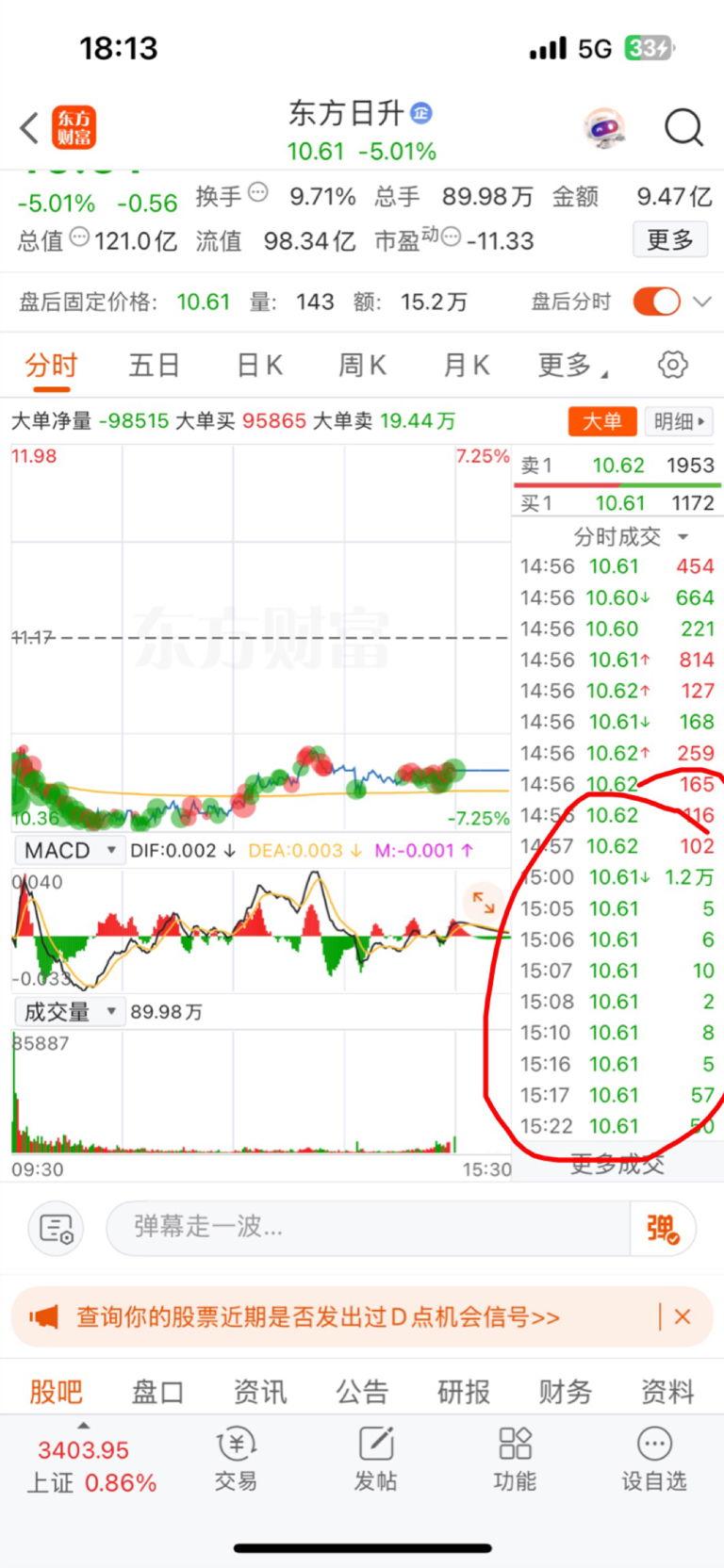Add stock via 设自选
724x1568 pixels.
tap(654, 1459)
